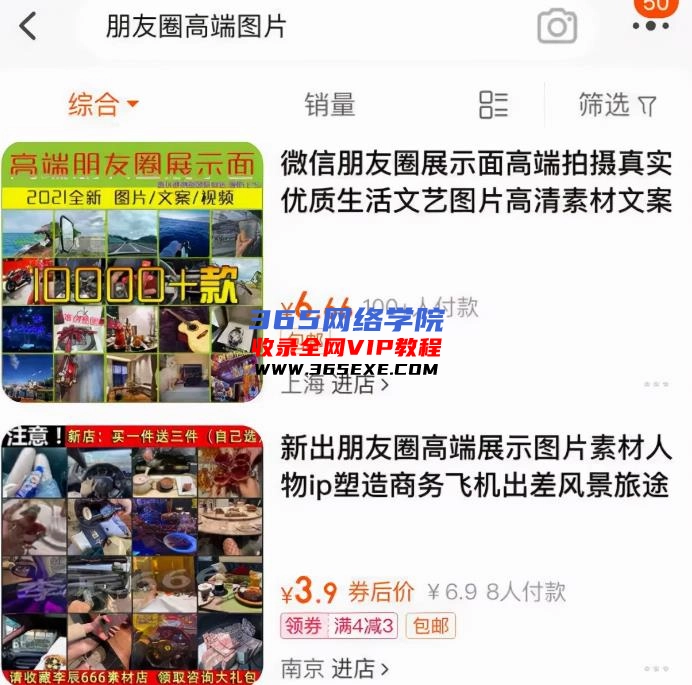This screenshot has height=685, width=692.
Task: Select the 综合 sort tab
Action: [102, 104]
